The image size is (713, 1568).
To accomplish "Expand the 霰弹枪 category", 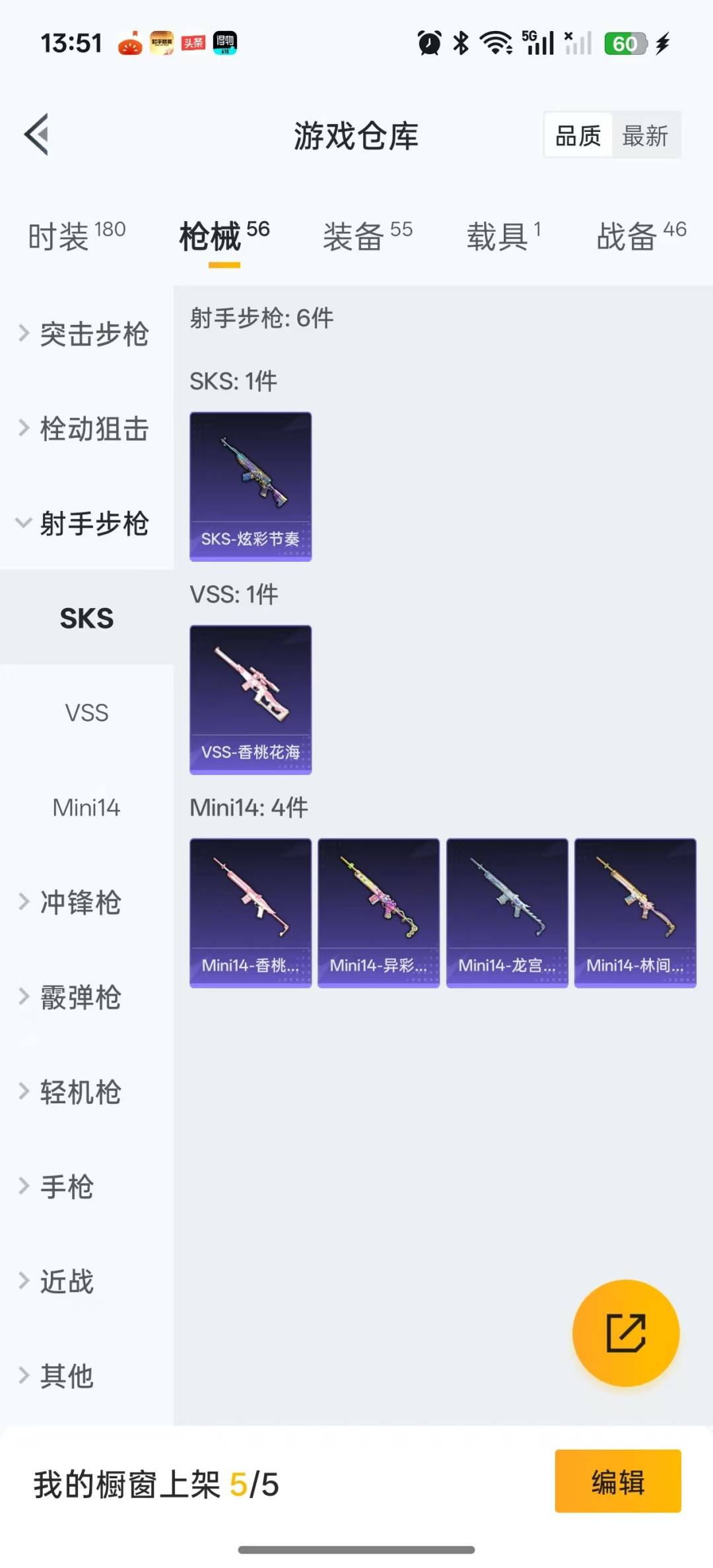I will tap(79, 997).
